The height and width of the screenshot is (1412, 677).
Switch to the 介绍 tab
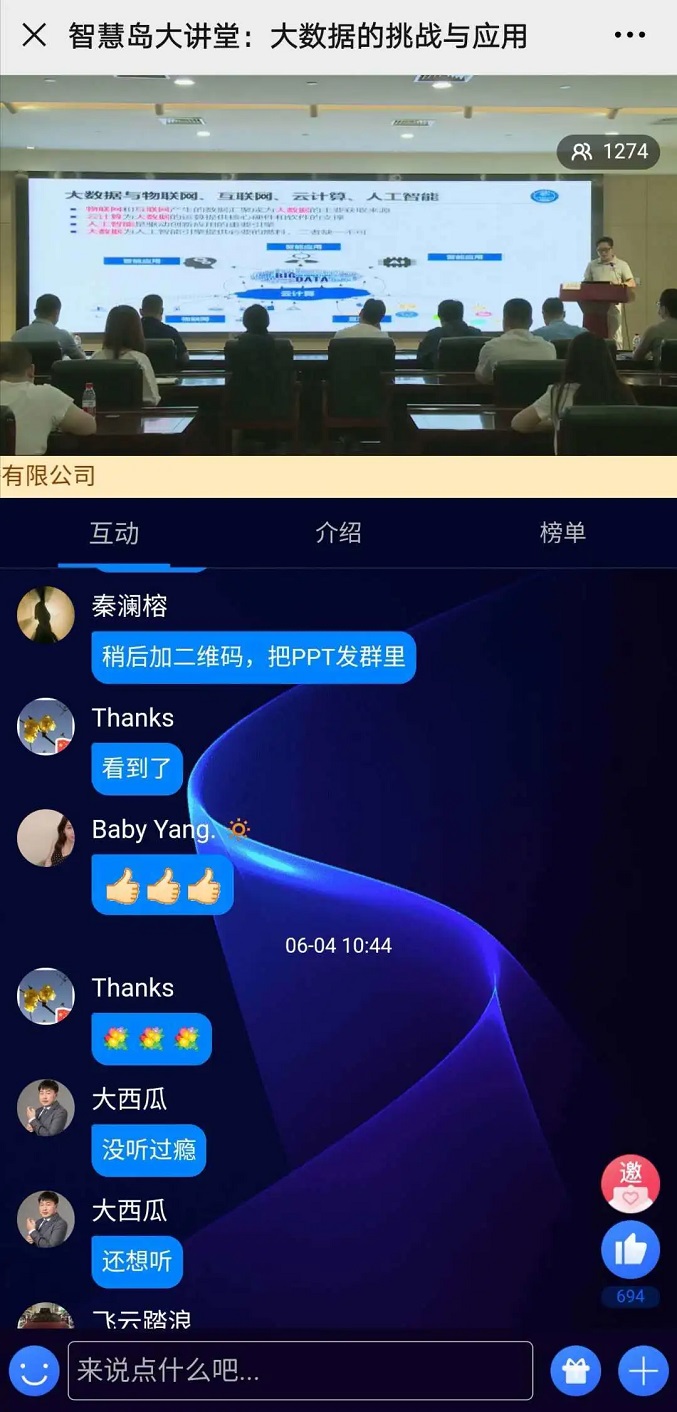(x=338, y=533)
